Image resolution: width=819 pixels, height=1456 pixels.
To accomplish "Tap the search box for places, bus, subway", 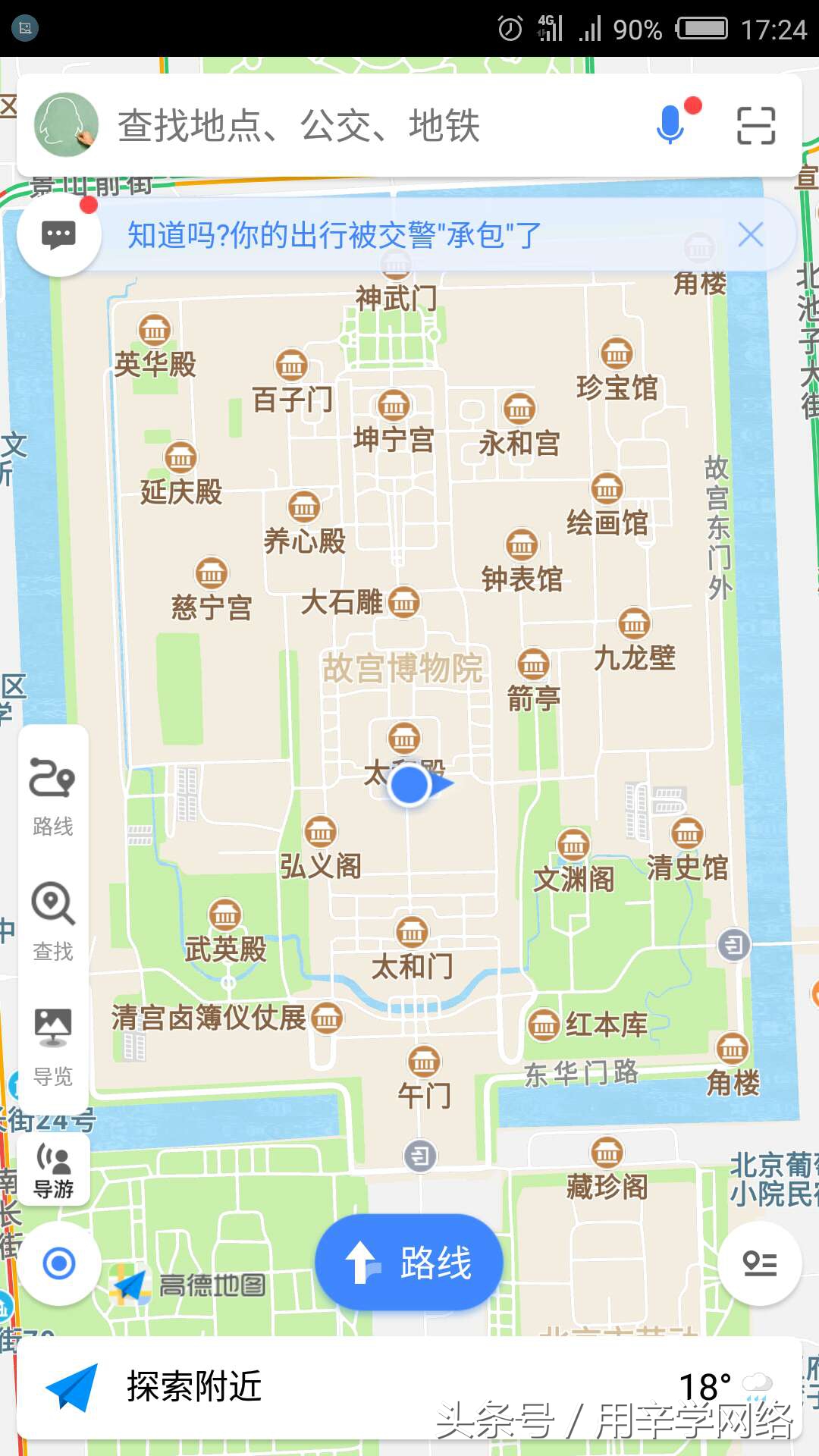I will pos(364,126).
